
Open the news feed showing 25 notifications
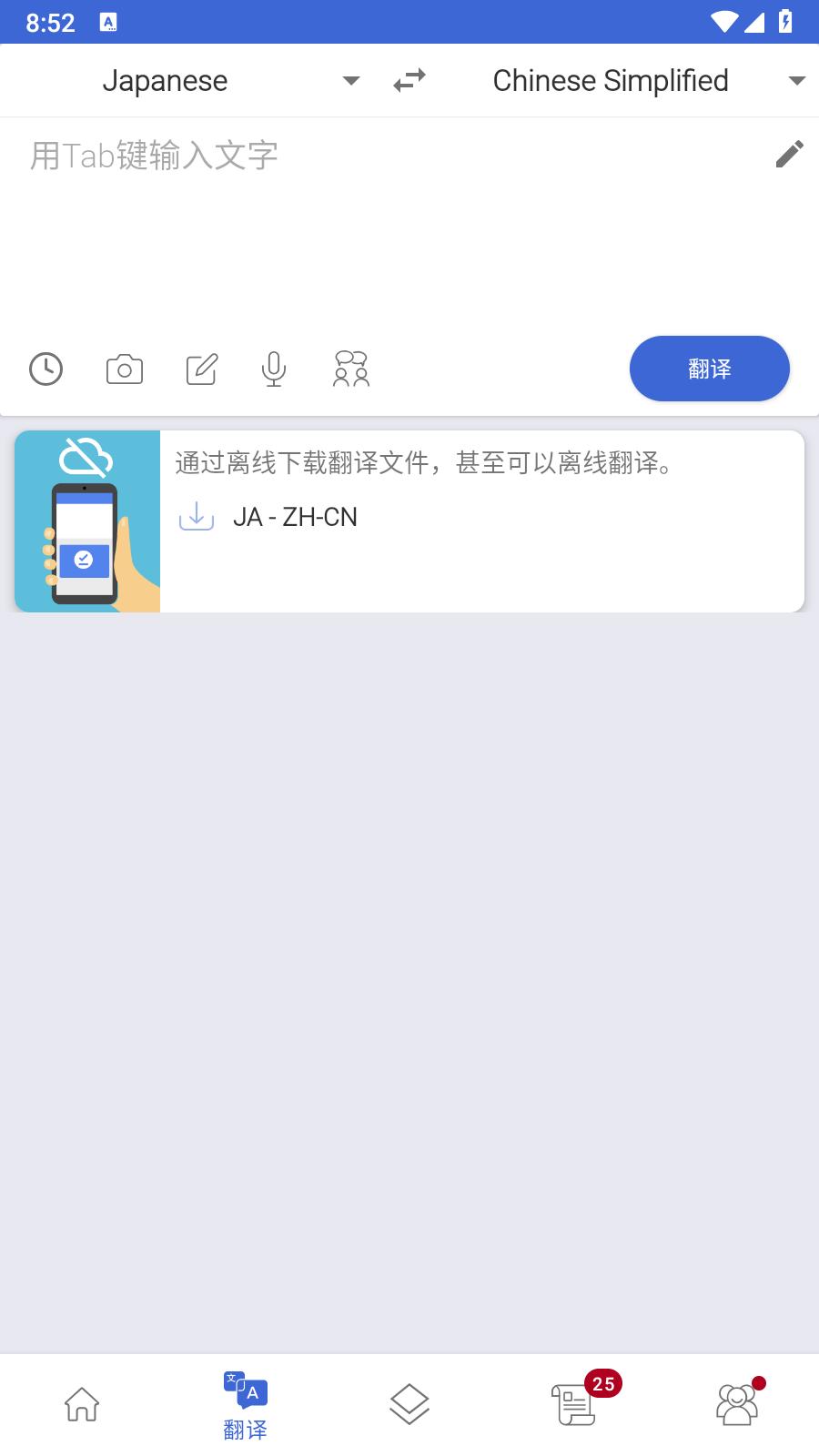click(x=573, y=1403)
